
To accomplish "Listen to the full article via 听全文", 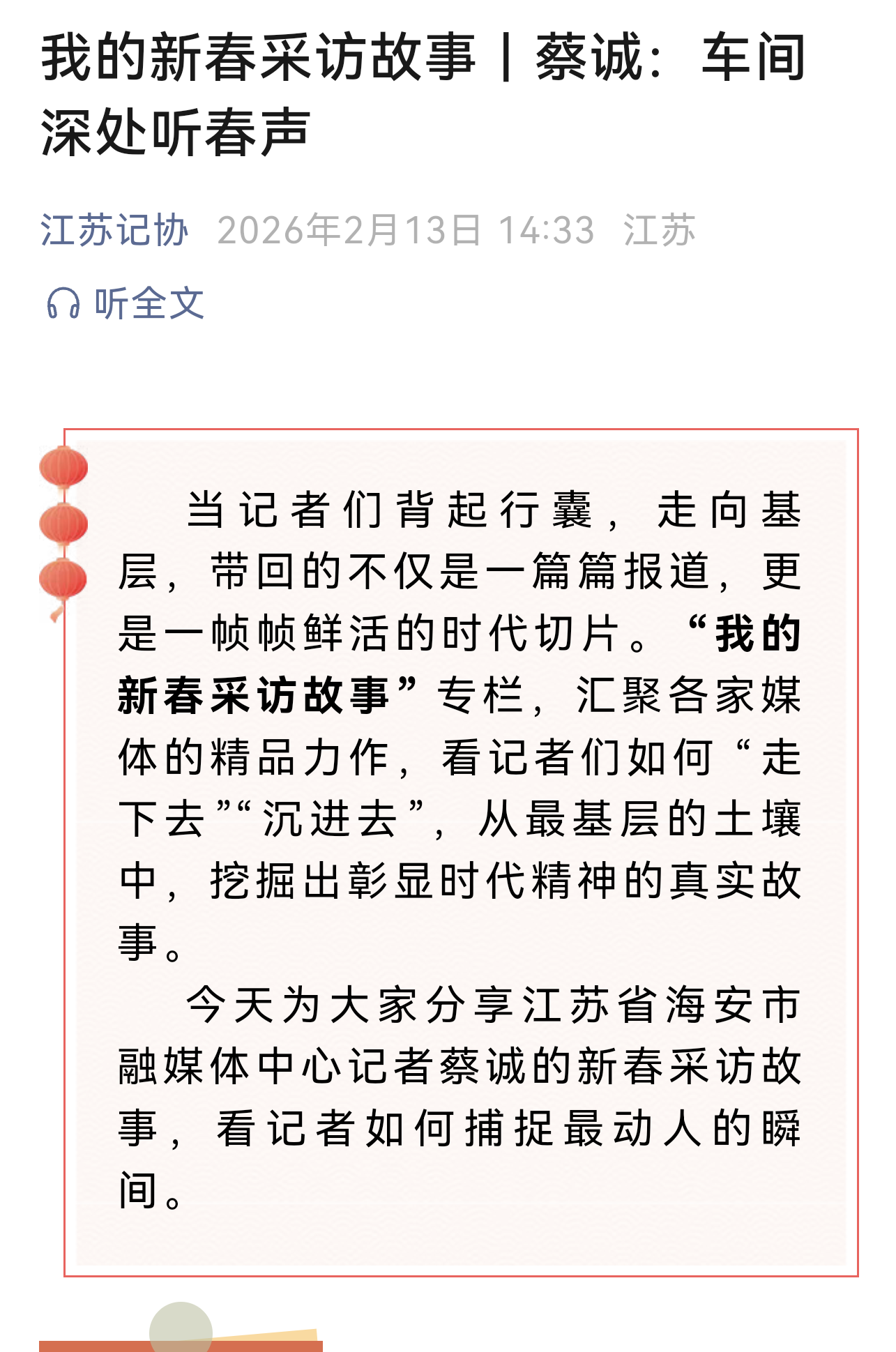I will coord(126,303).
